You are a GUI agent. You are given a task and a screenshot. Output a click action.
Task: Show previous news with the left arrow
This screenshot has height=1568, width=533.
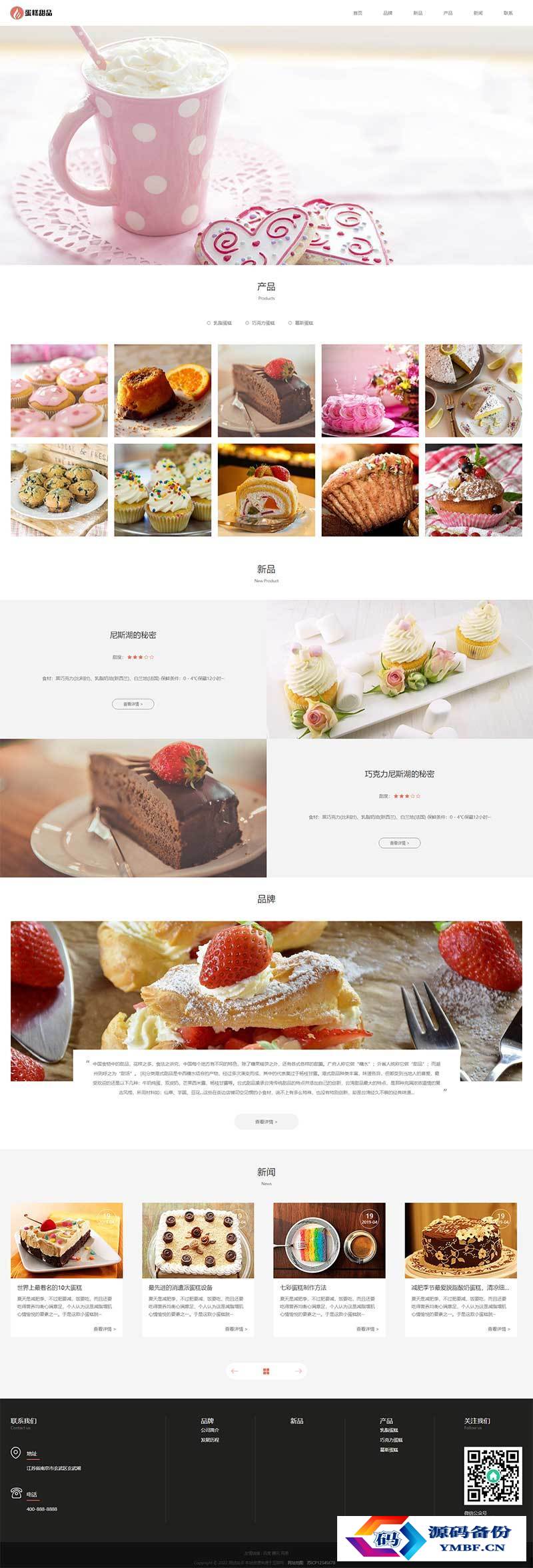(234, 1371)
